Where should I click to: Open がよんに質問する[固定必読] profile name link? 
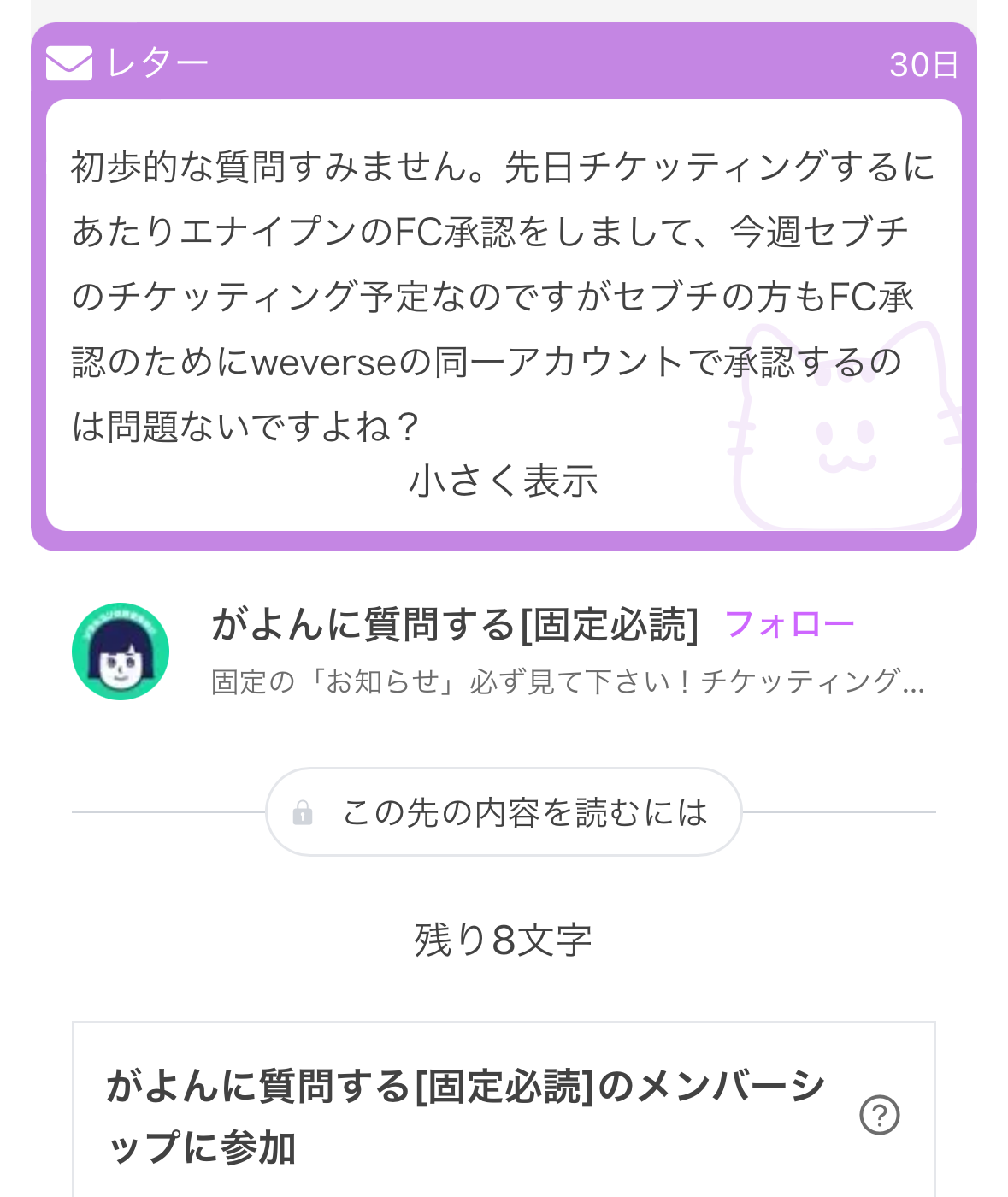click(x=453, y=622)
